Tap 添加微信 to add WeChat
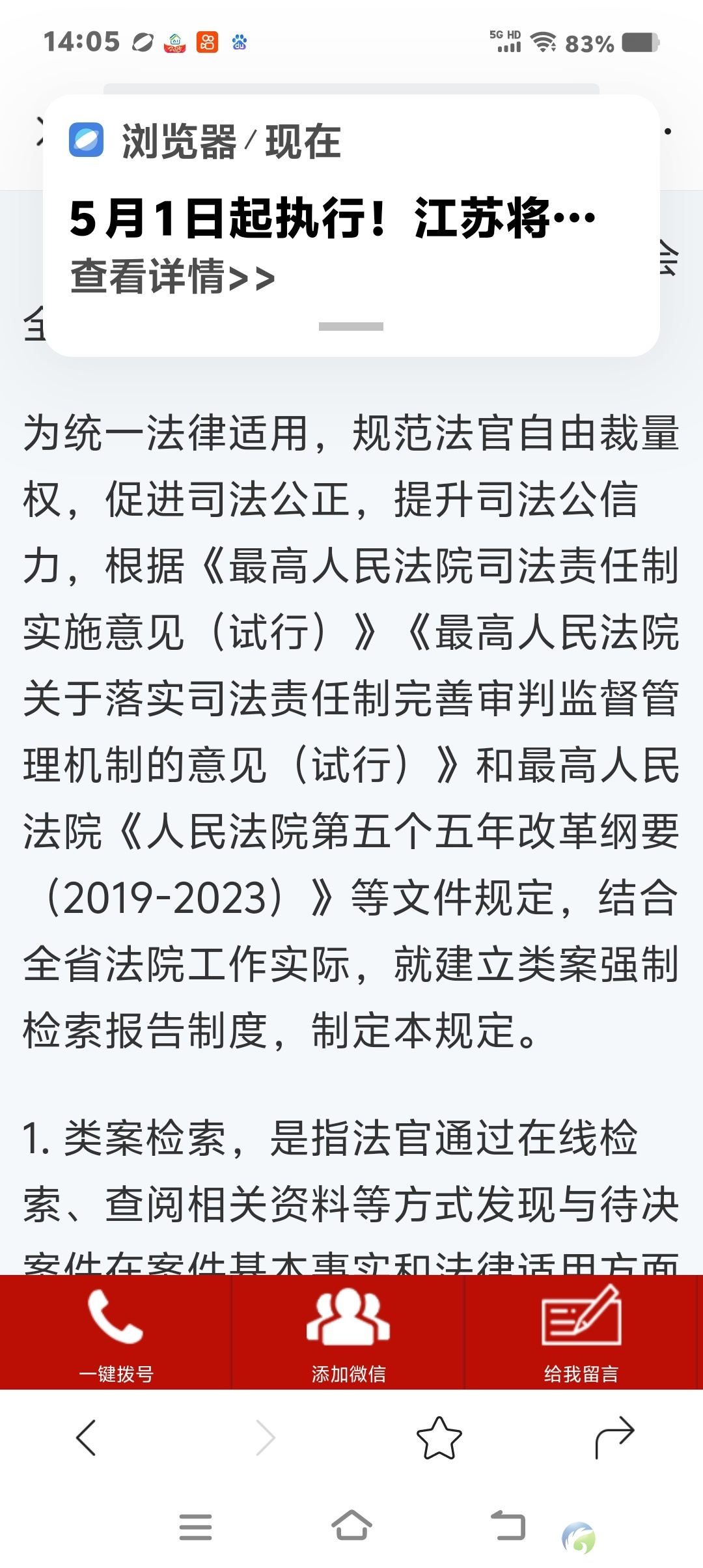Screen dimensions: 703x1568 point(348,1332)
